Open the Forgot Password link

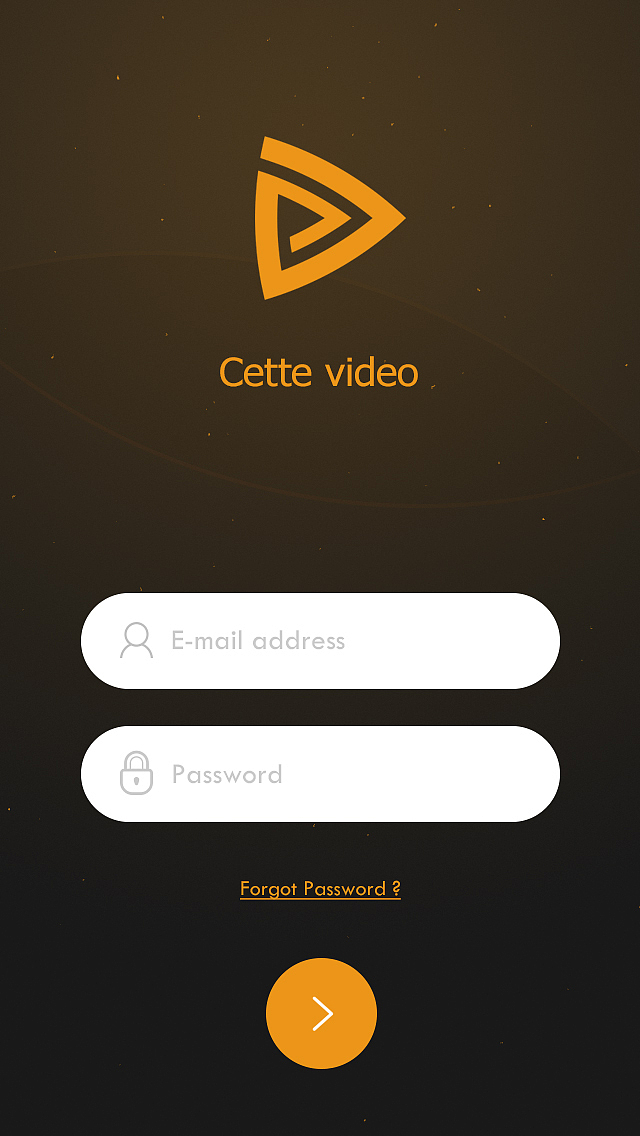click(320, 889)
